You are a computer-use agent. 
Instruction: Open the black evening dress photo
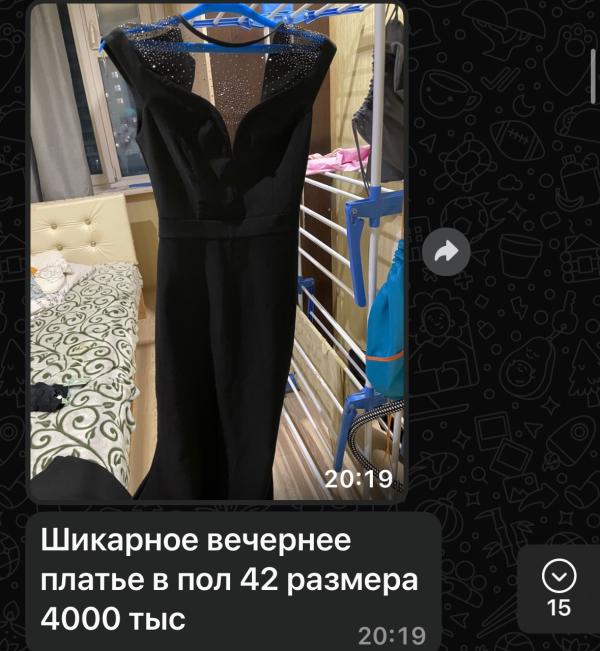[218, 250]
